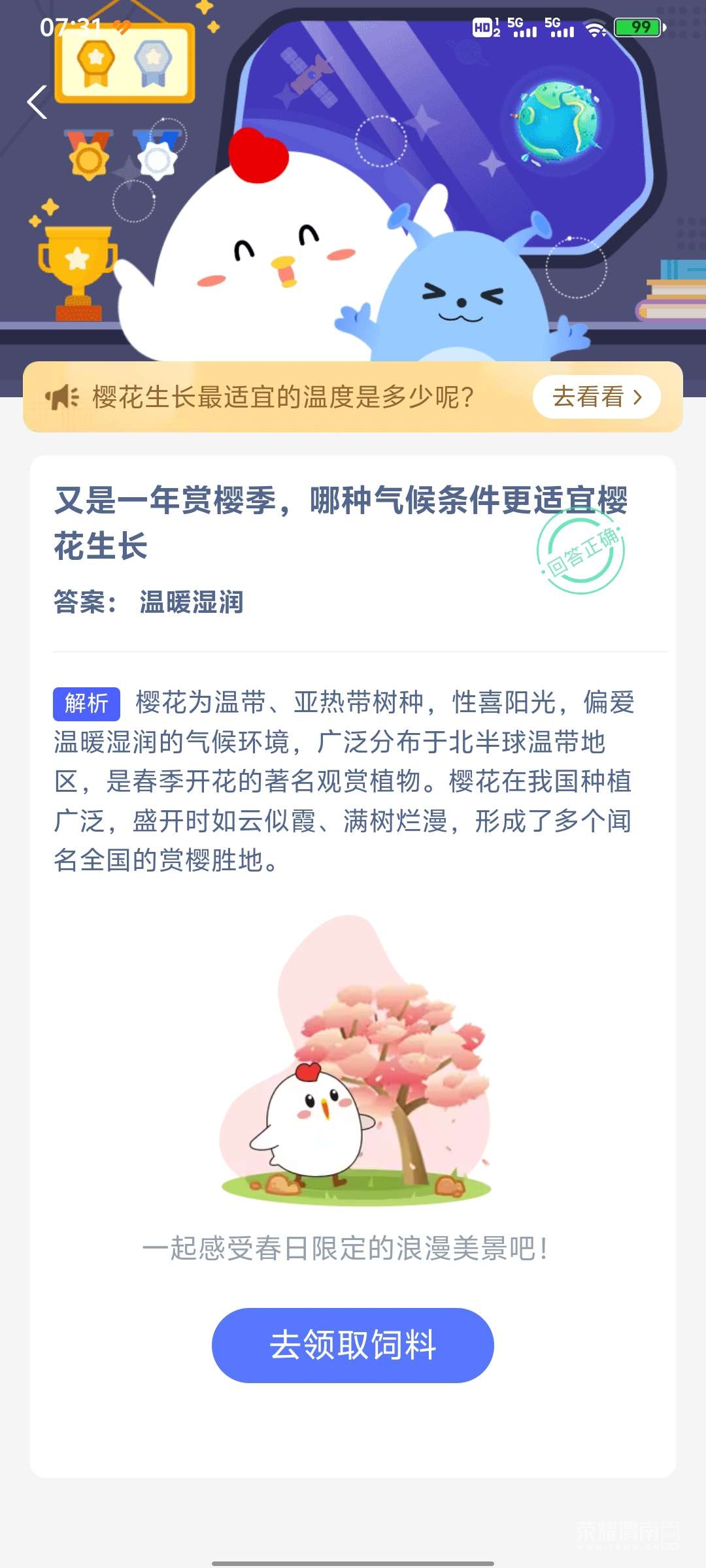Viewport: 706px width, 1568px height.
Task: Tap the 去看看 button
Action: (596, 397)
